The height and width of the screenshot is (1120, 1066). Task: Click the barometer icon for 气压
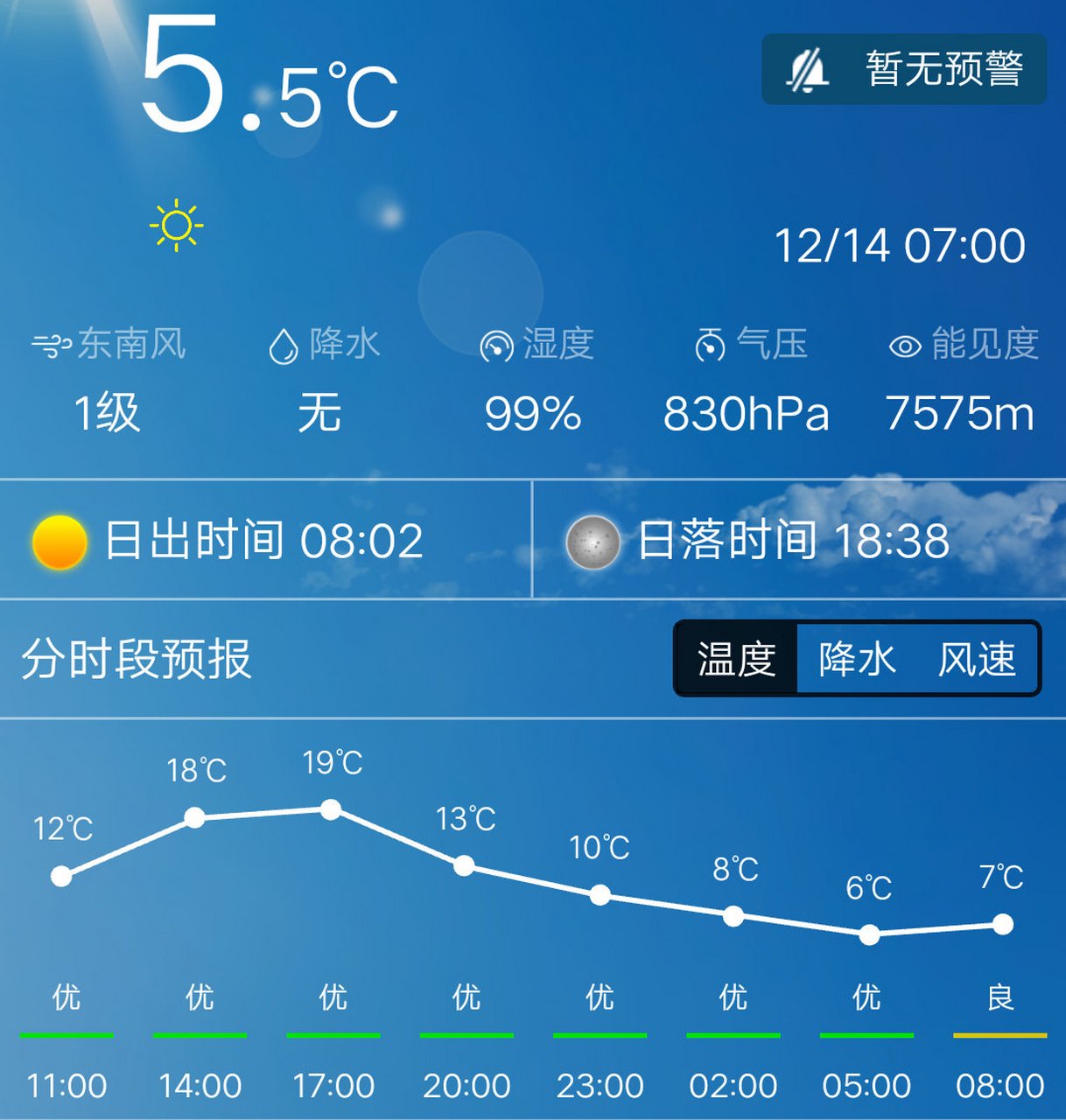pos(710,345)
